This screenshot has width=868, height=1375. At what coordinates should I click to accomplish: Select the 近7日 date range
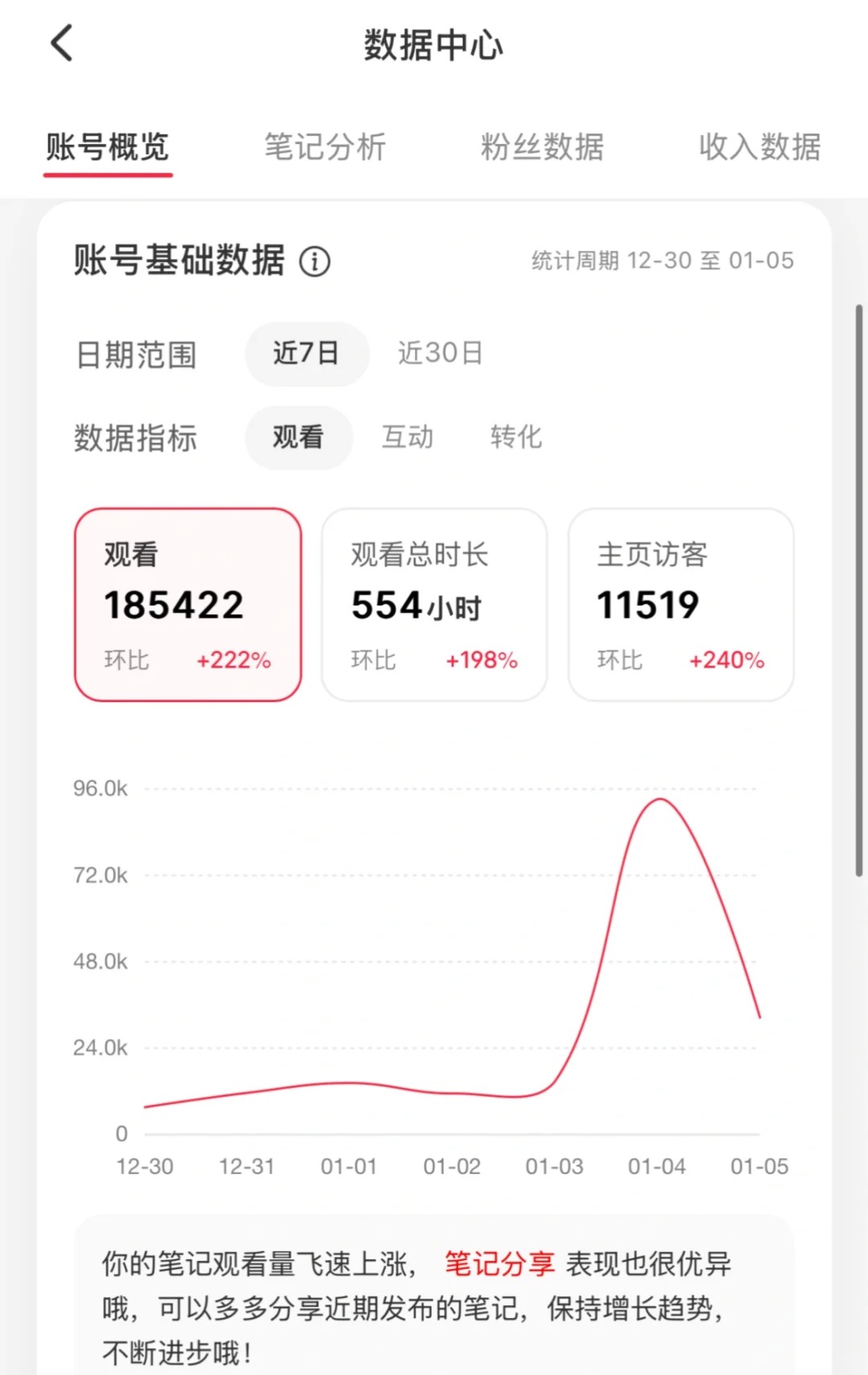(306, 354)
